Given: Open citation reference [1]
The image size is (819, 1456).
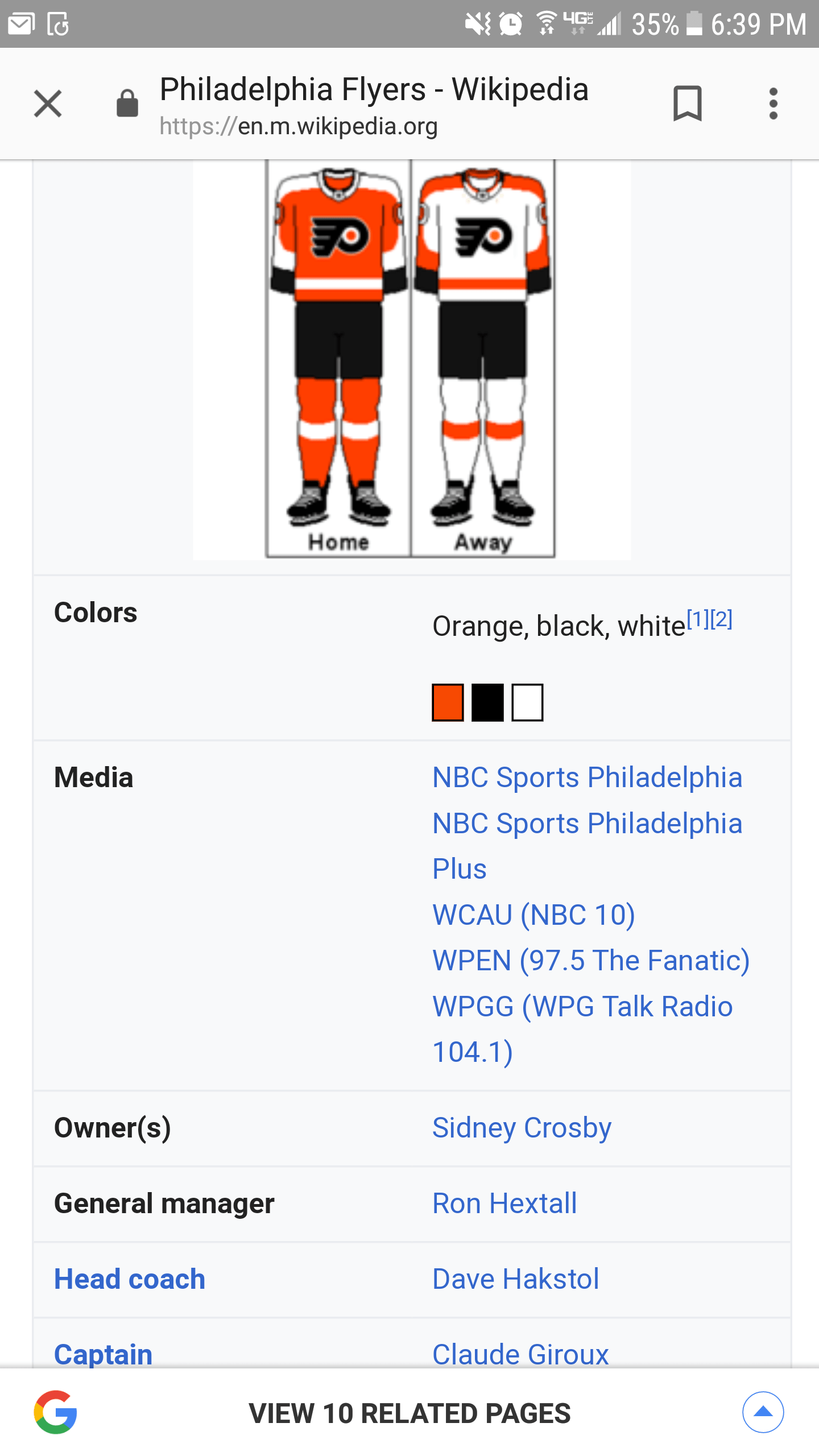Looking at the screenshot, I should (698, 619).
